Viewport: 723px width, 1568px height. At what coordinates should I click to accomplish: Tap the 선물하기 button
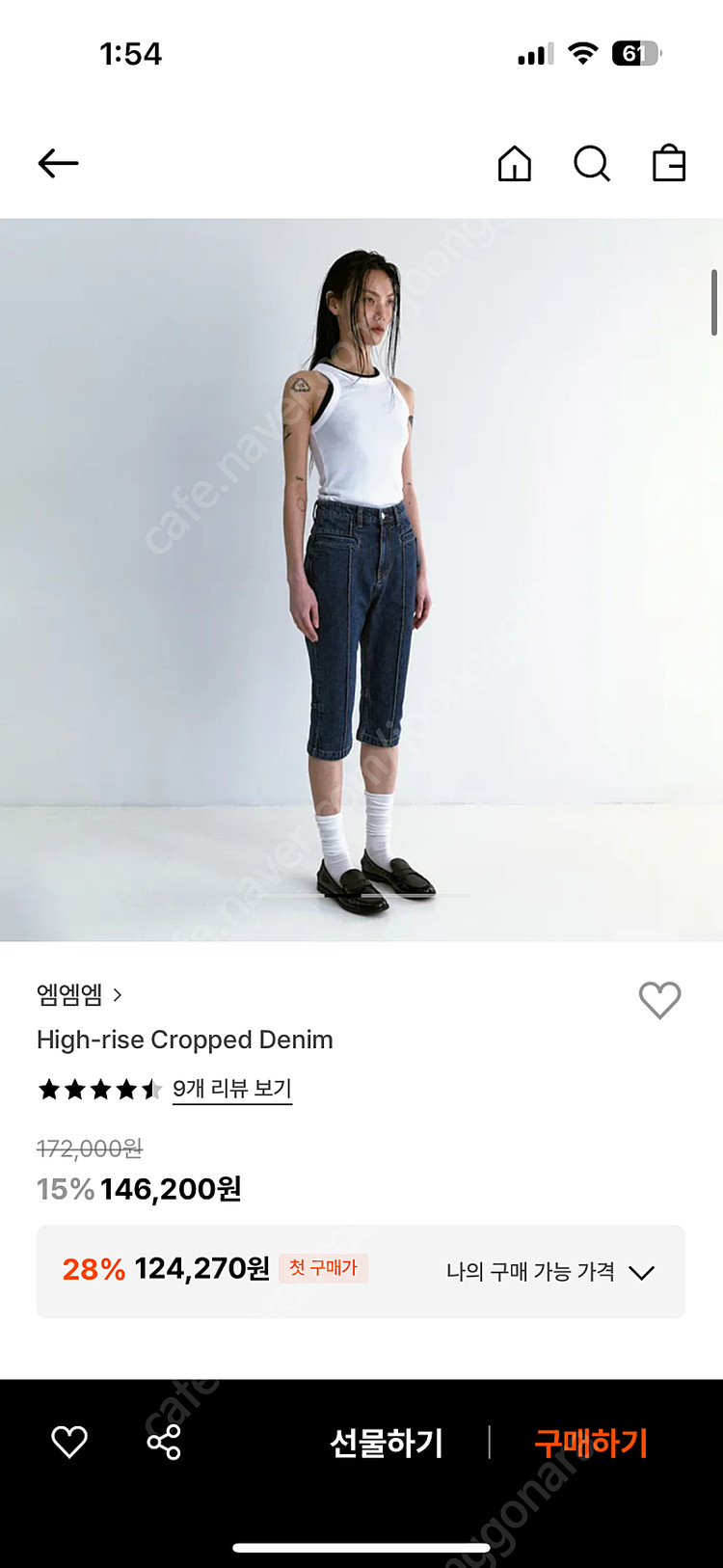[387, 1443]
